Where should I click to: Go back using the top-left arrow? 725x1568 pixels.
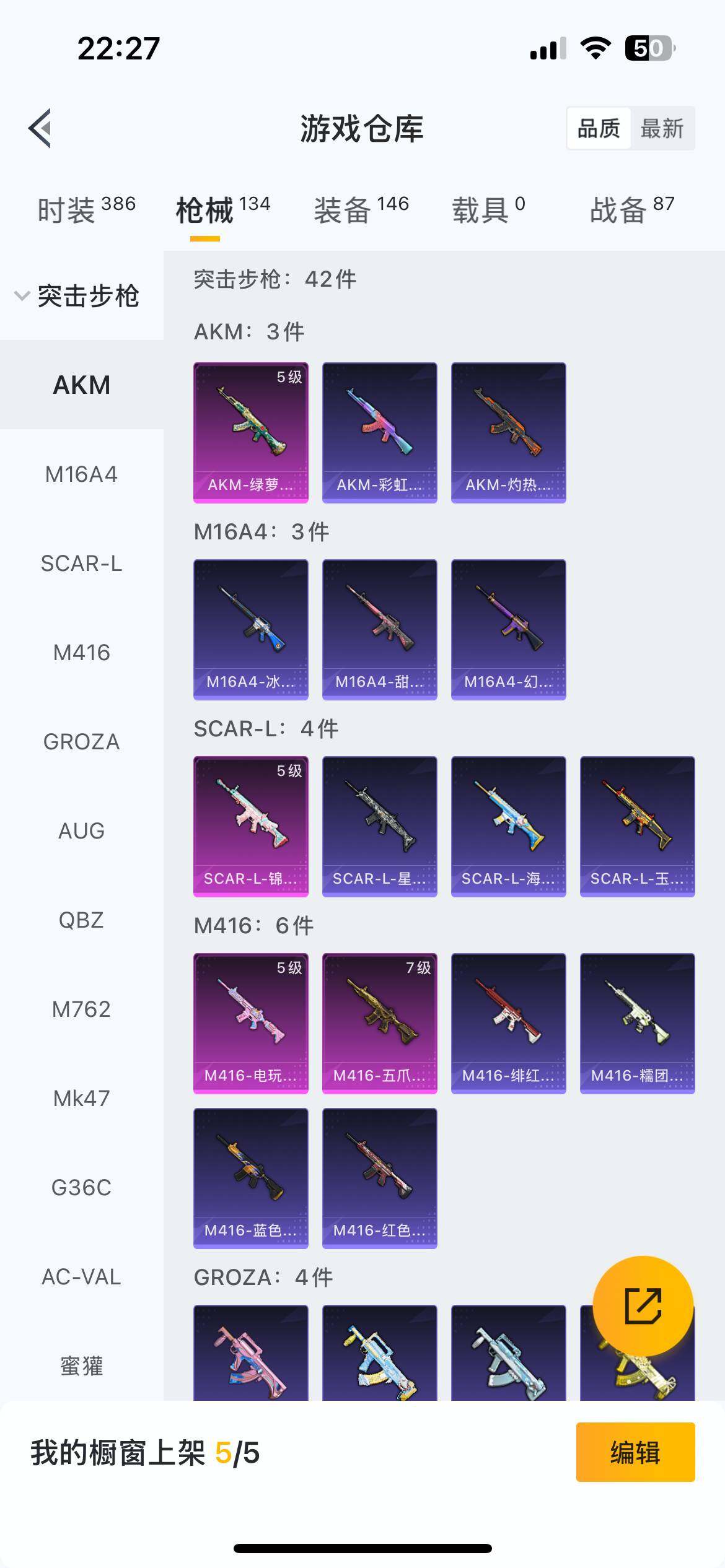click(x=40, y=128)
